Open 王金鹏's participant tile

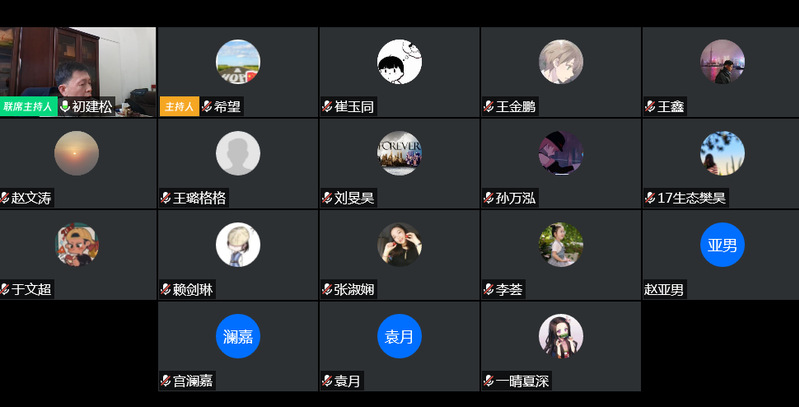coord(561,70)
